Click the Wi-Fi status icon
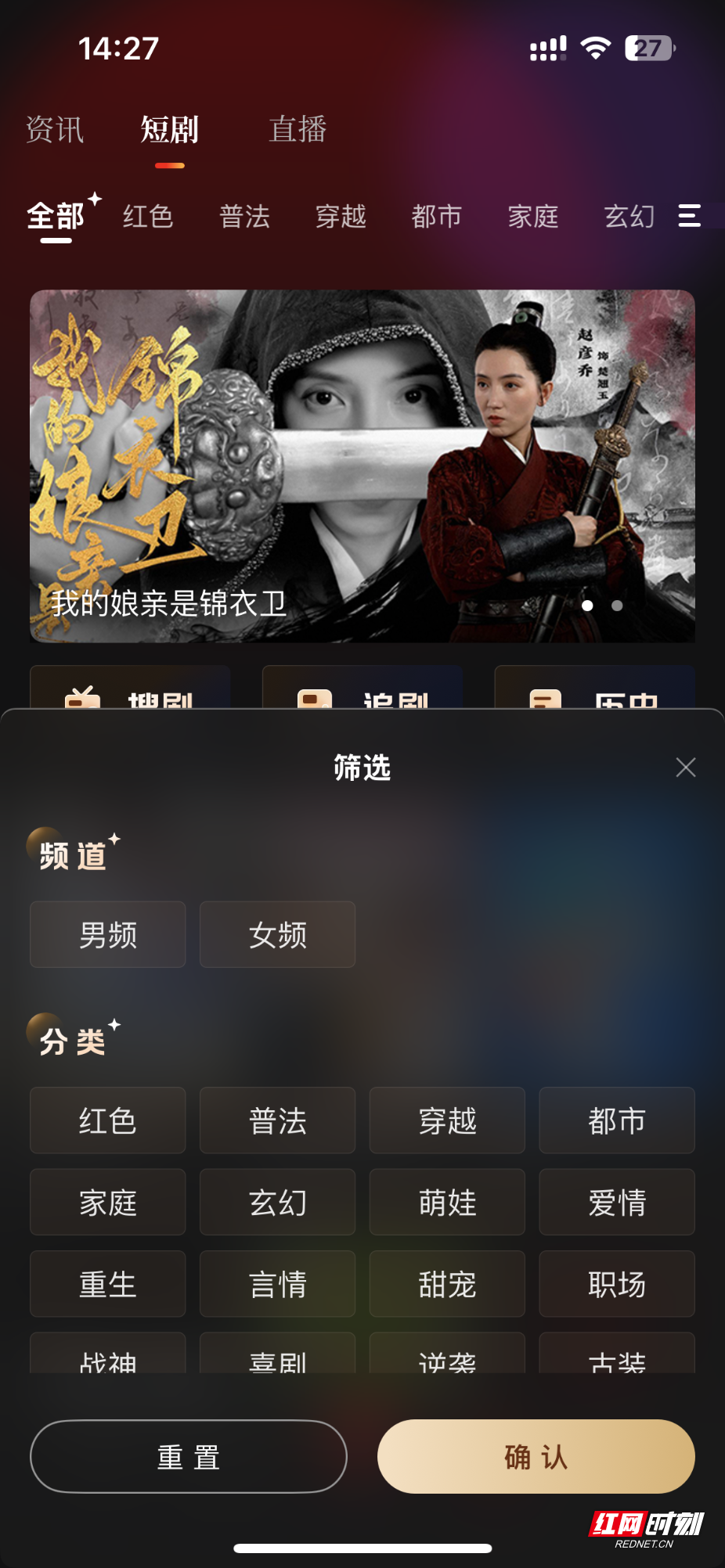Viewport: 725px width, 1568px height. (x=597, y=48)
